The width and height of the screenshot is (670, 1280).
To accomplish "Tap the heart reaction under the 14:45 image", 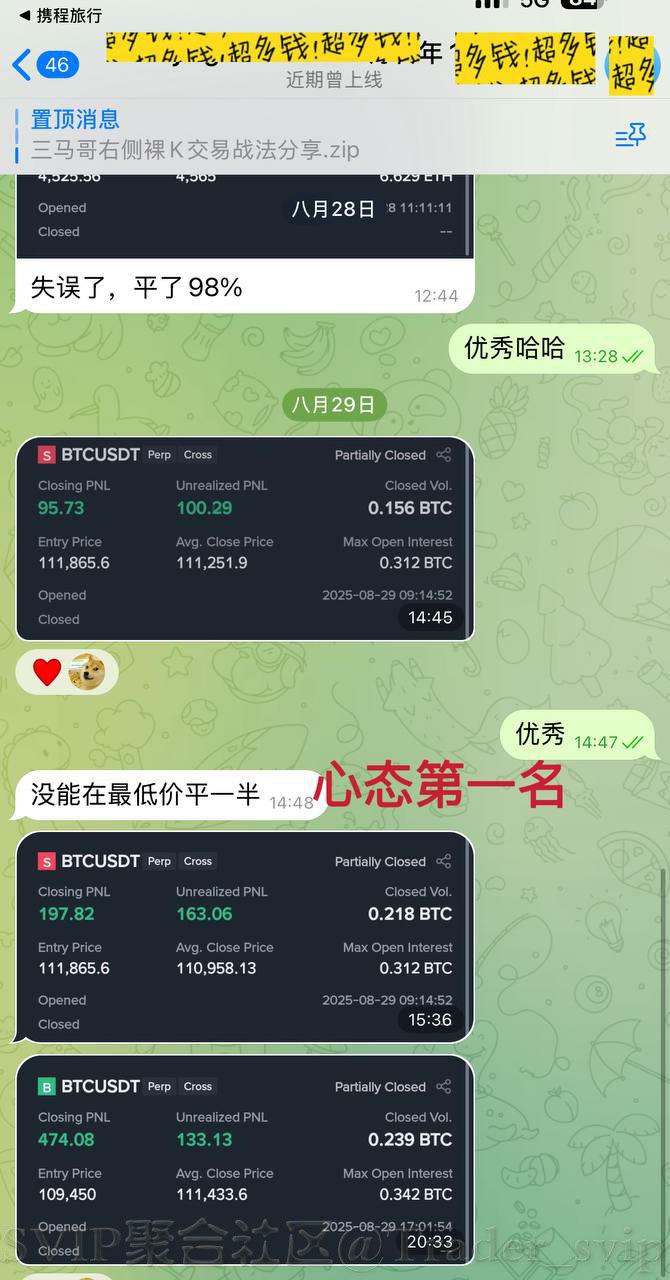I will point(48,673).
